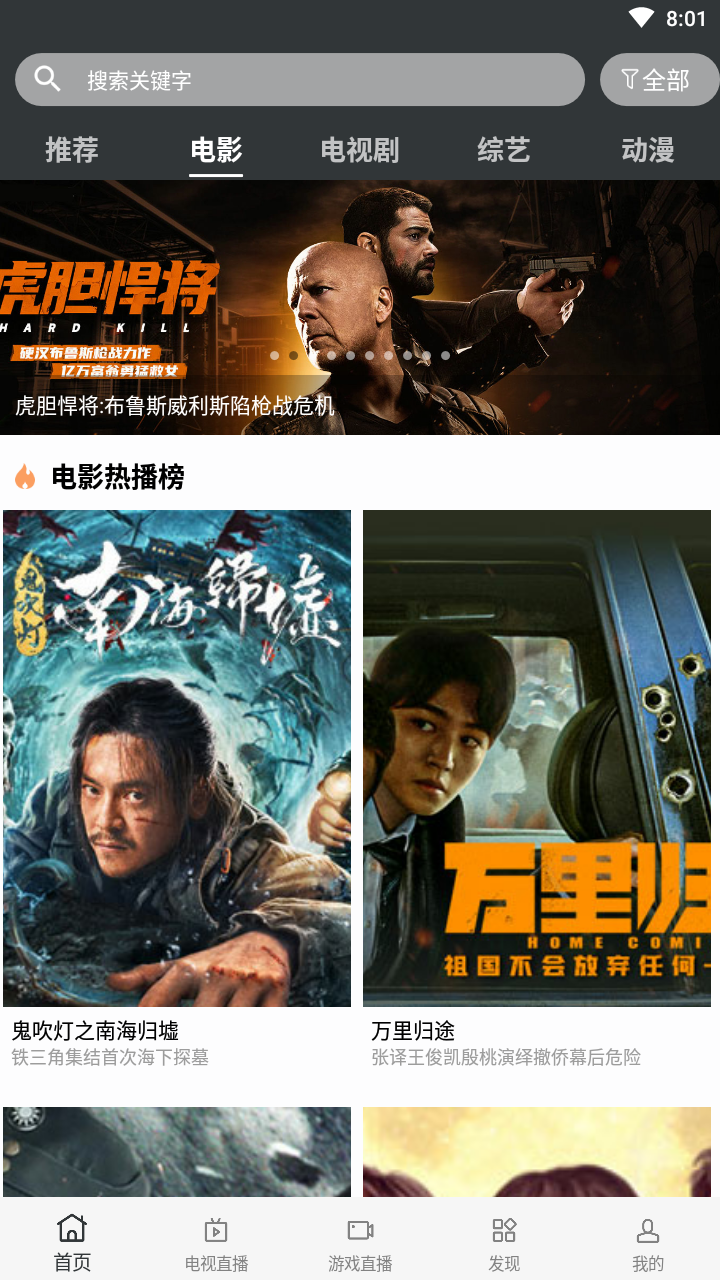This screenshot has width=720, height=1280.
Task: Tap the 搜索关键字 search field
Action: coord(300,80)
